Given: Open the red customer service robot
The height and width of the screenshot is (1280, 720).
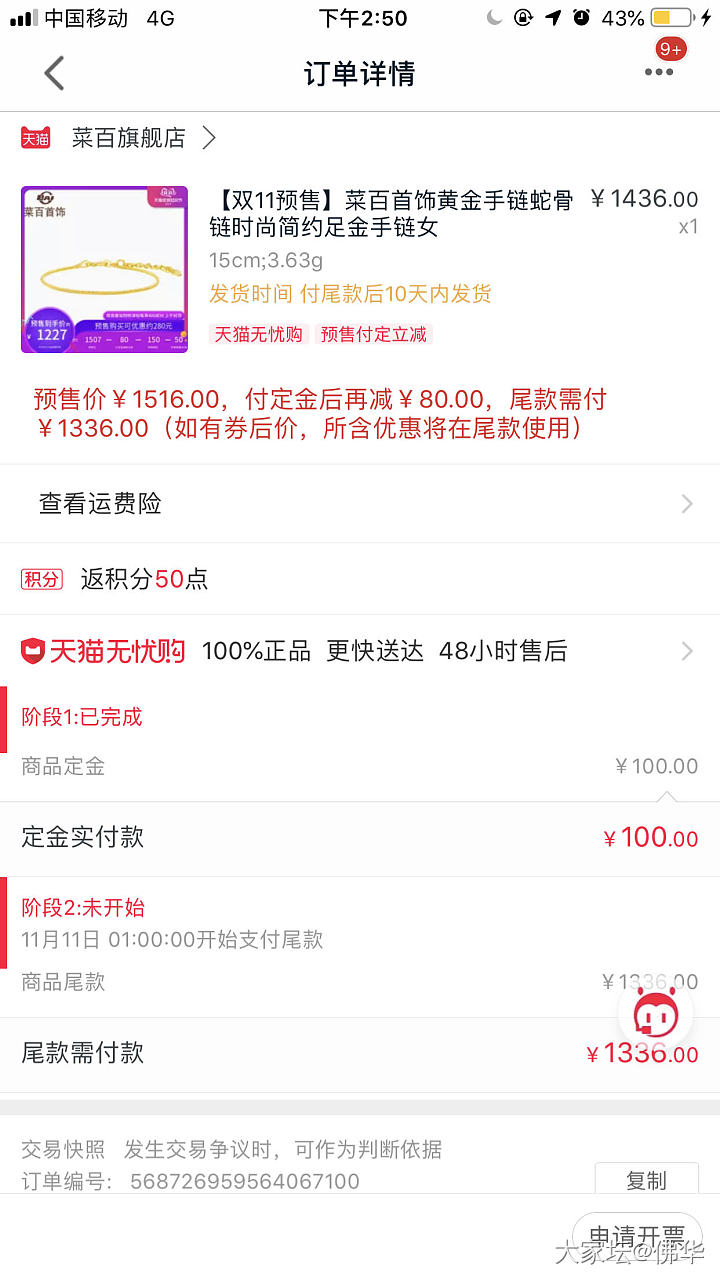Looking at the screenshot, I should [656, 1016].
